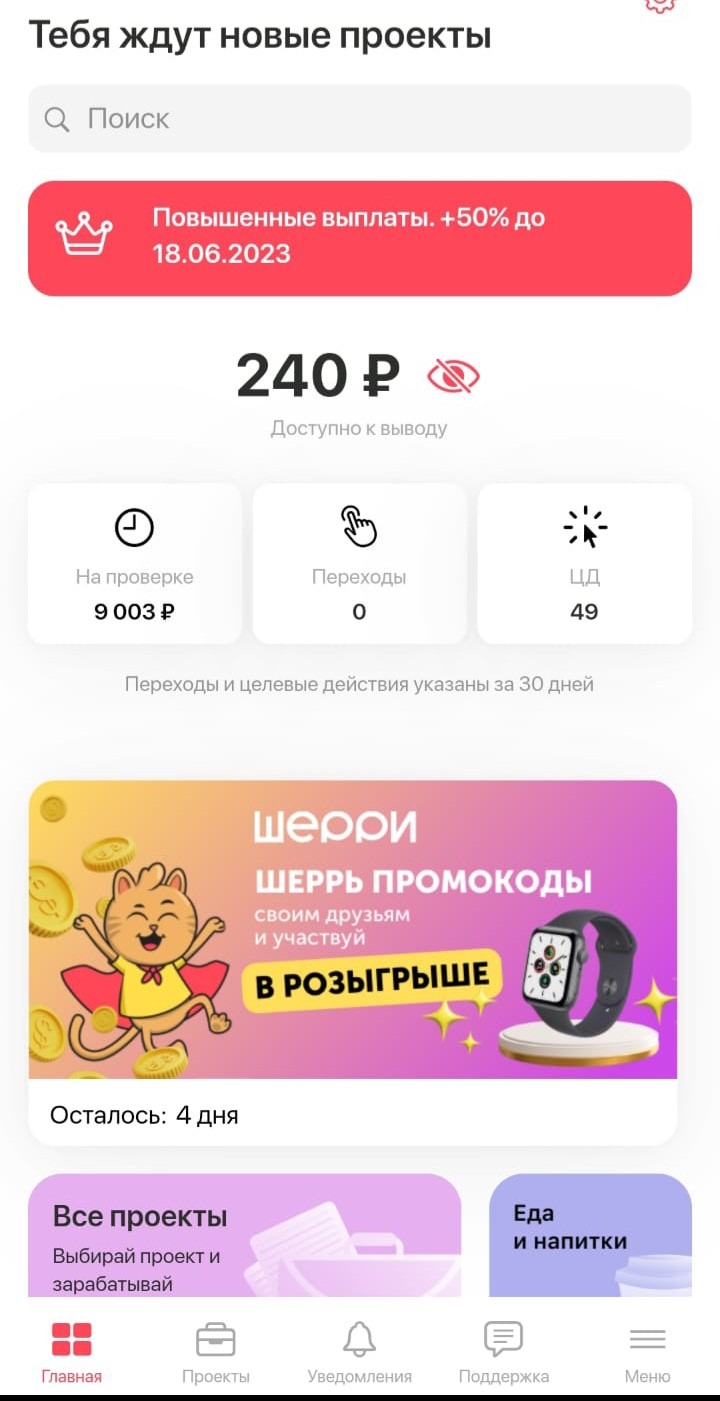
Task: Open the Поиск search field
Action: [x=360, y=119]
